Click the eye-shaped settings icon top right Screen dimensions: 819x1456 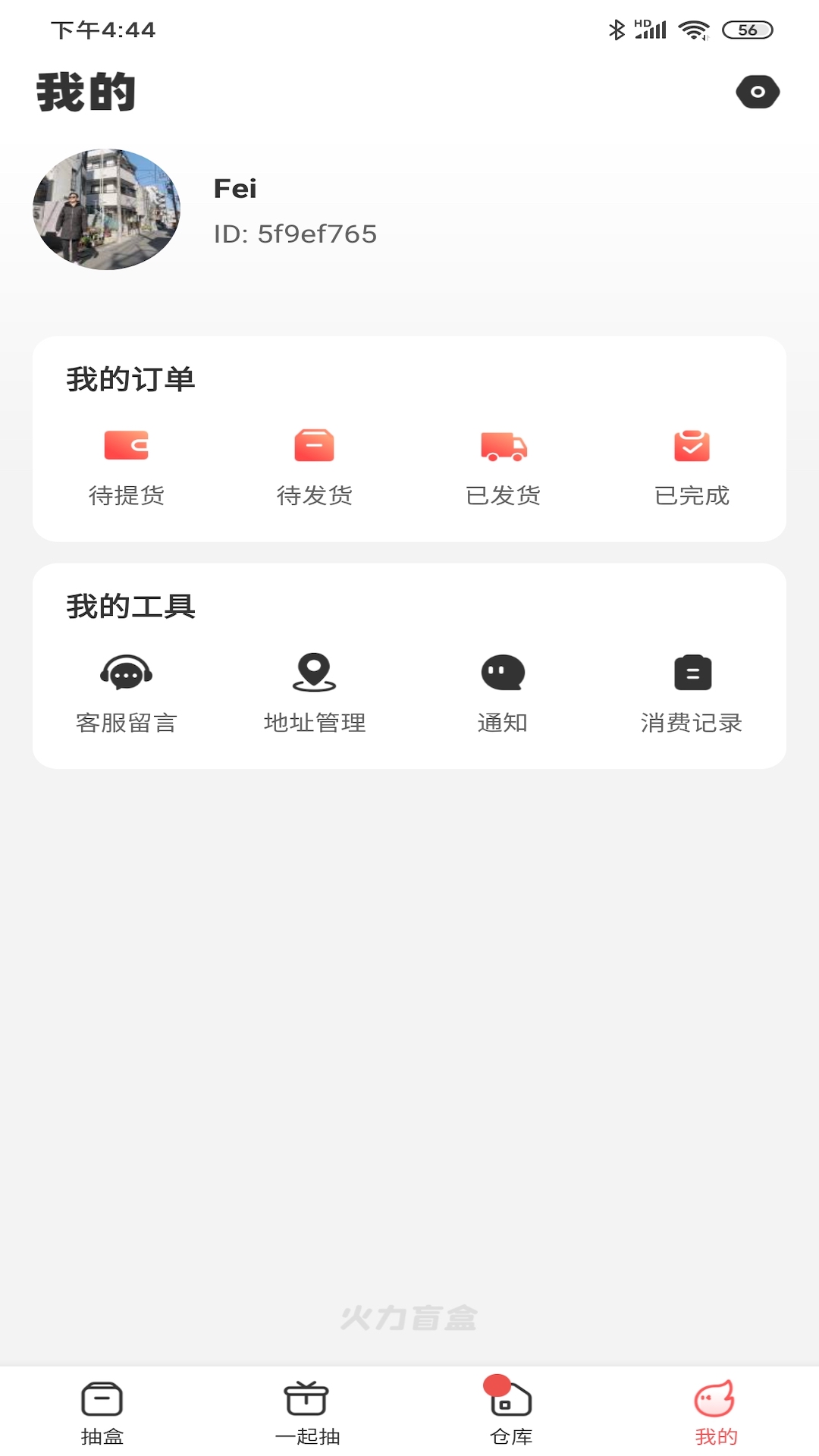tap(758, 91)
